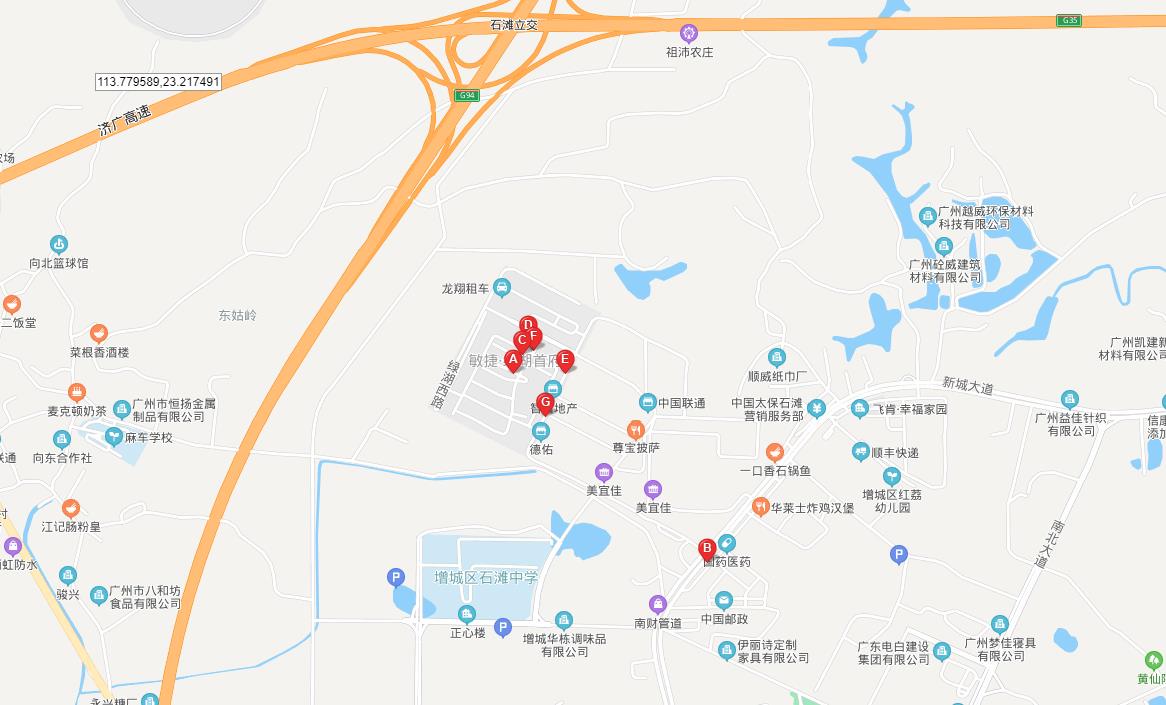Tap the red map marker G

point(545,403)
